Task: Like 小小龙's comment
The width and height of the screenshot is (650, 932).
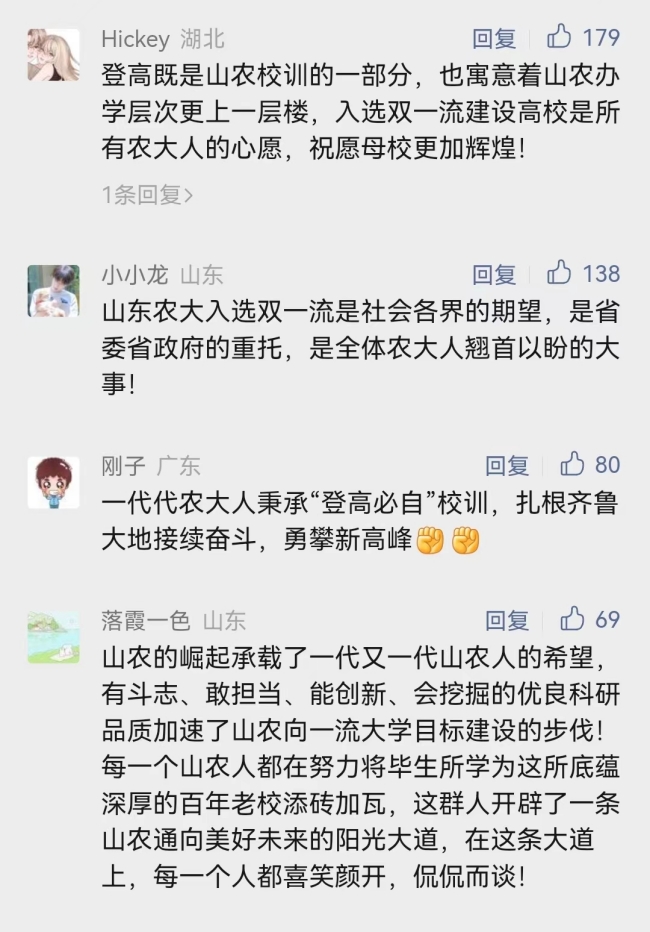Action: tap(560, 273)
